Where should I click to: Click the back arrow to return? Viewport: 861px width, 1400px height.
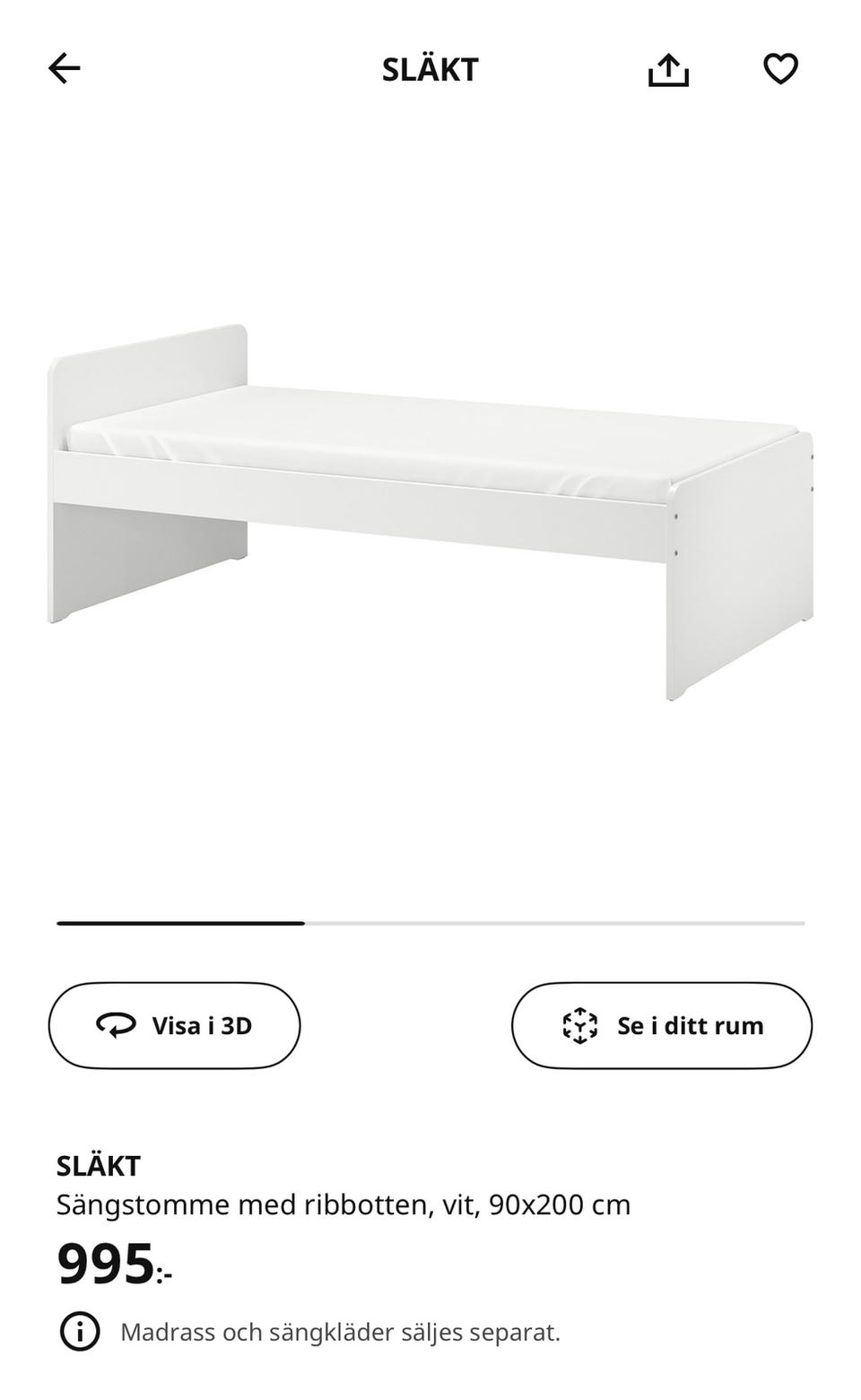(64, 68)
